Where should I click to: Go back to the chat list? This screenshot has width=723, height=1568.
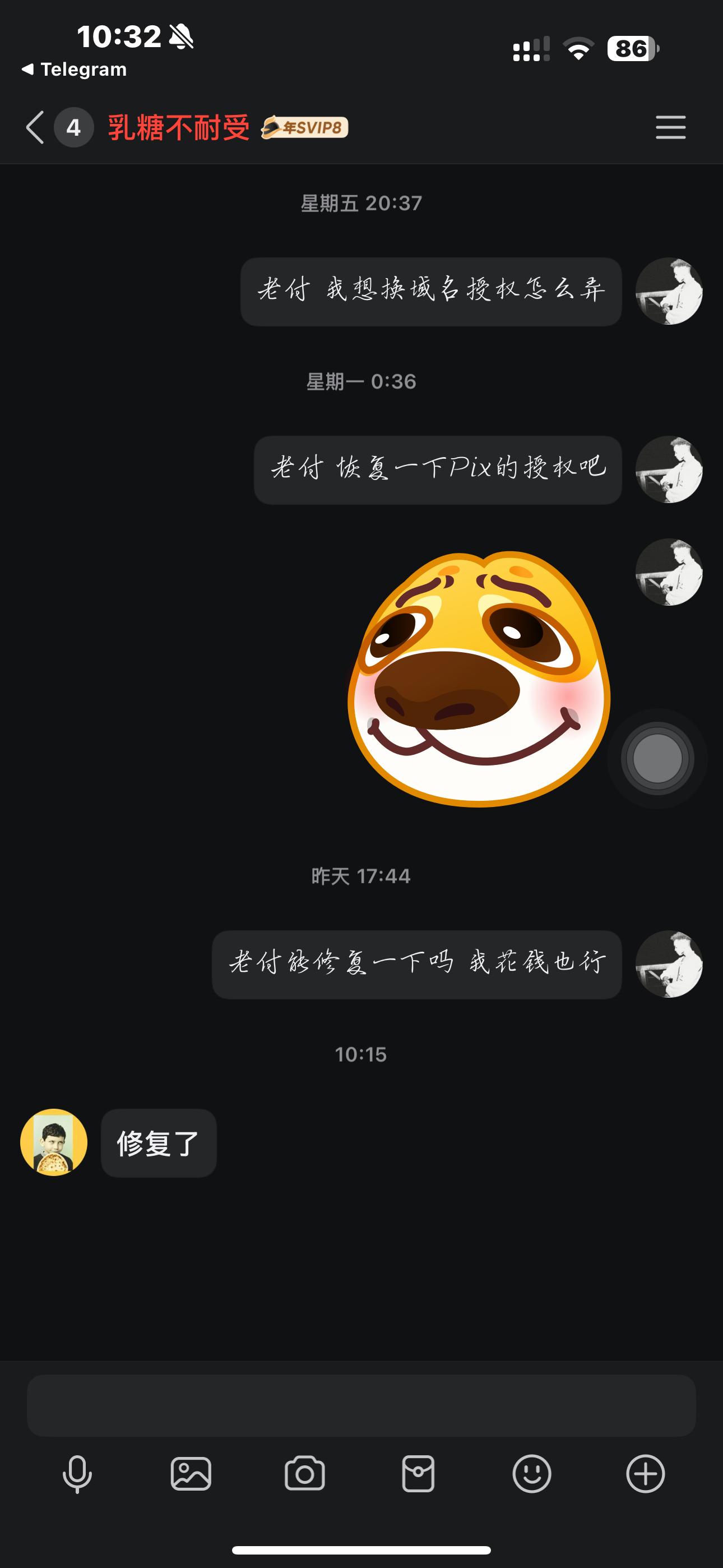pyautogui.click(x=35, y=127)
